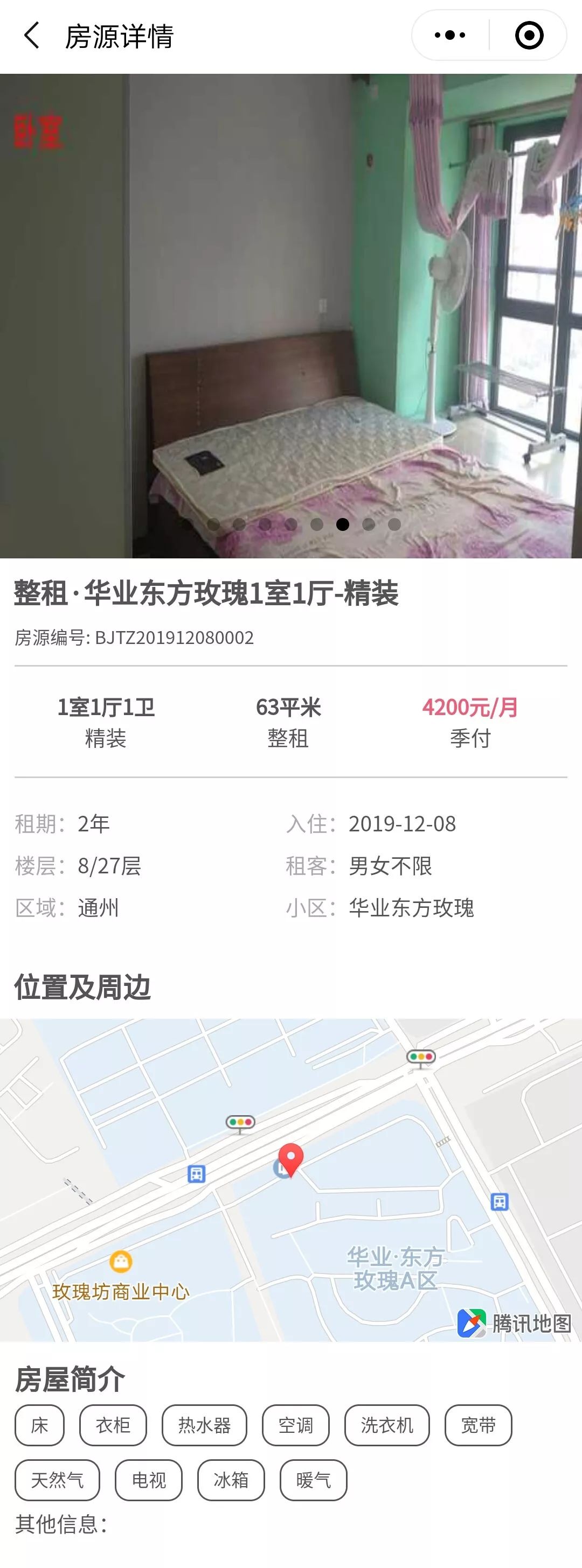The height and width of the screenshot is (1568, 582).
Task: Click the first carousel dot to change photos
Action: pyautogui.click(x=213, y=523)
